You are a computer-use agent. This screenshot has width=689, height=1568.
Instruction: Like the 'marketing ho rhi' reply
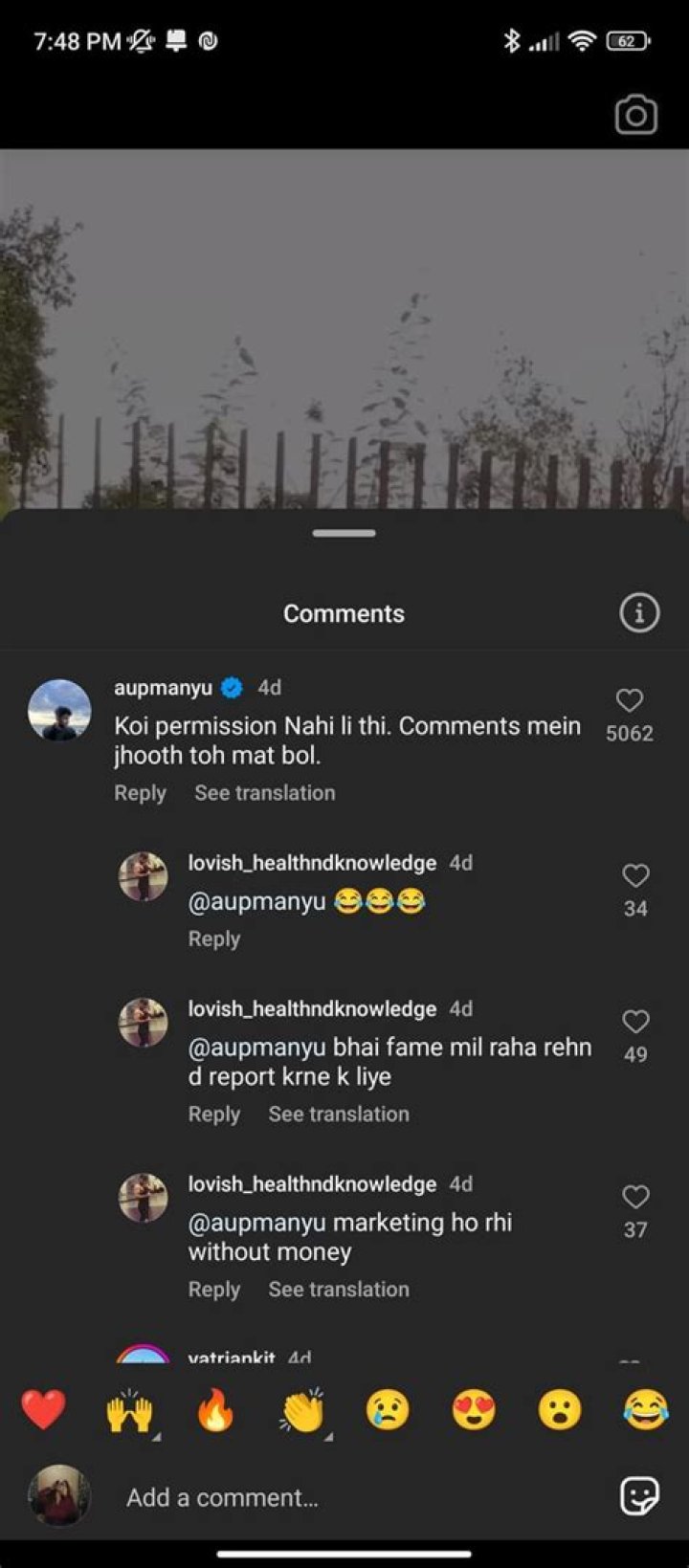pos(635,1197)
